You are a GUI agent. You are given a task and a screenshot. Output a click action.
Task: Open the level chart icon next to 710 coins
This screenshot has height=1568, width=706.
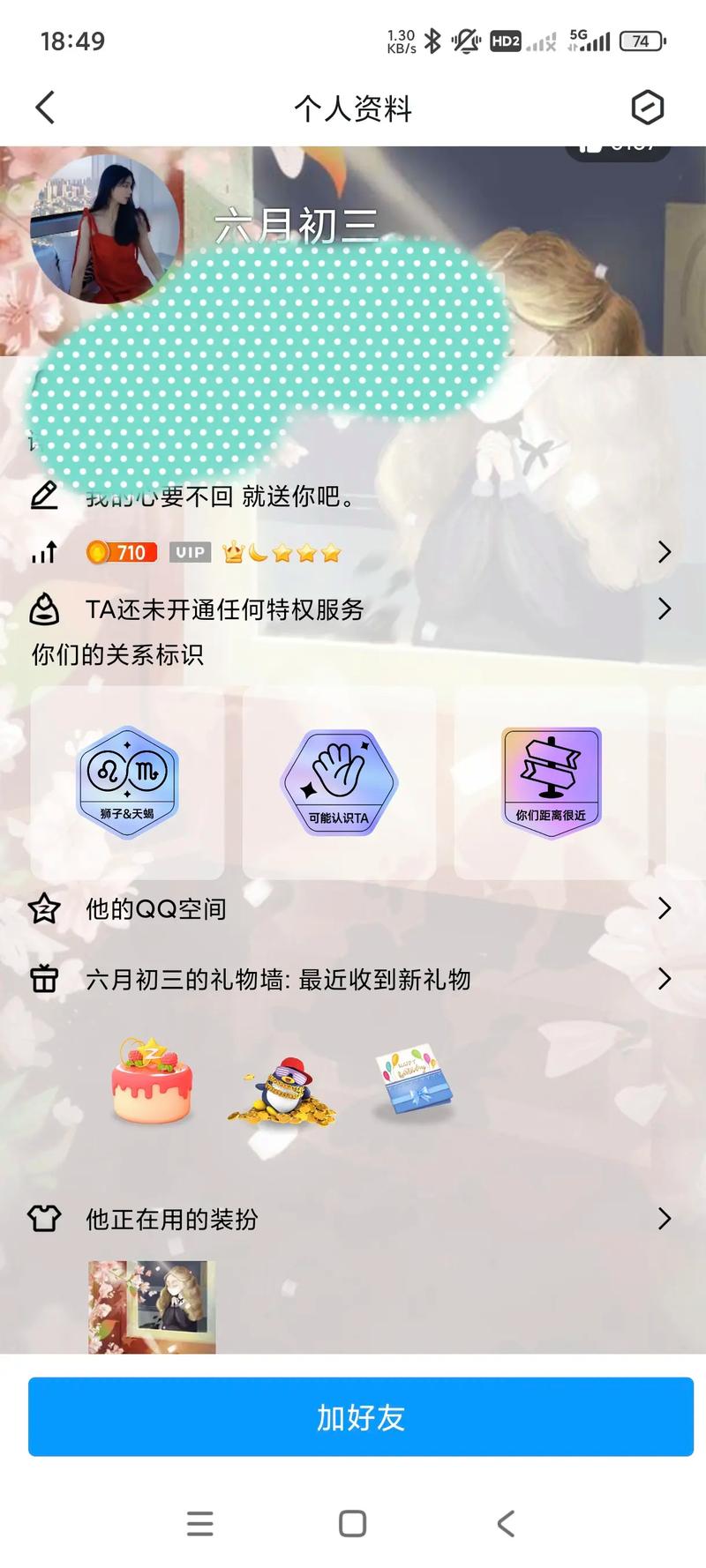[x=43, y=553]
